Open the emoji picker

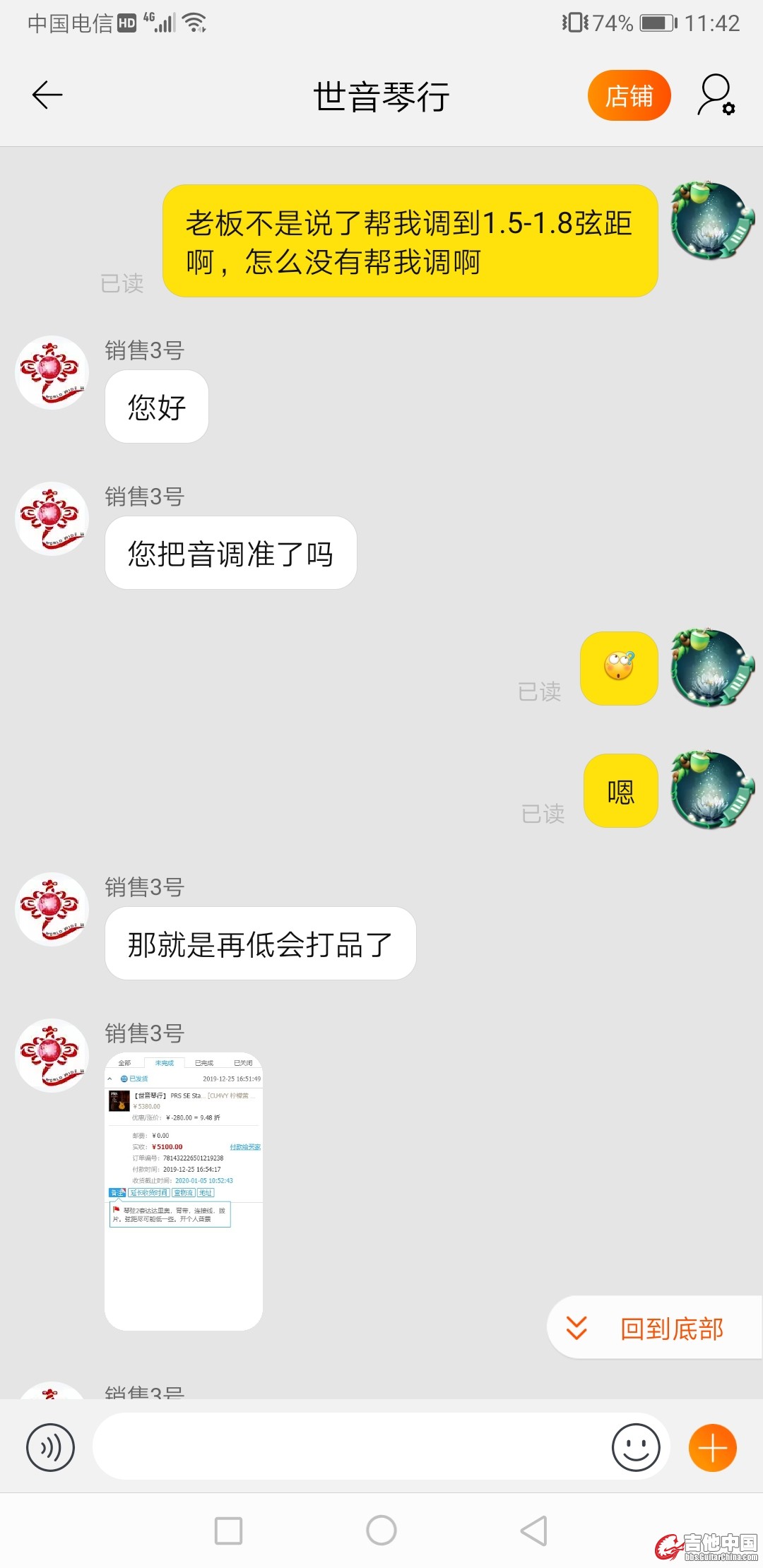636,1447
